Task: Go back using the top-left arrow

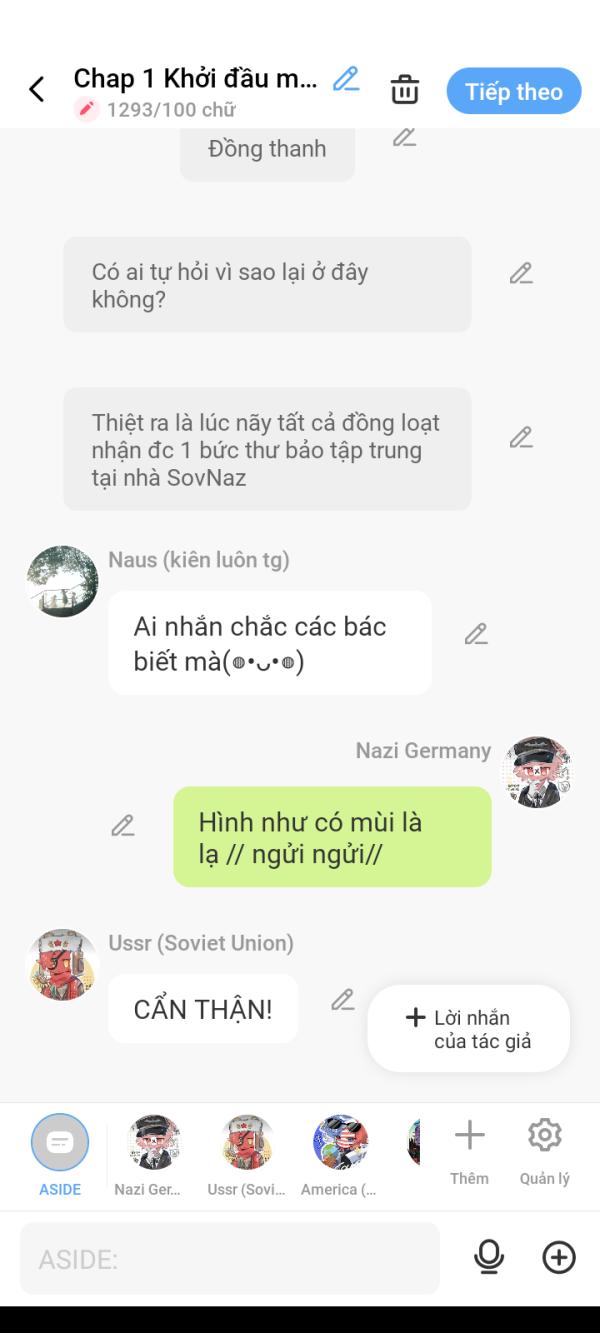Action: [37, 90]
